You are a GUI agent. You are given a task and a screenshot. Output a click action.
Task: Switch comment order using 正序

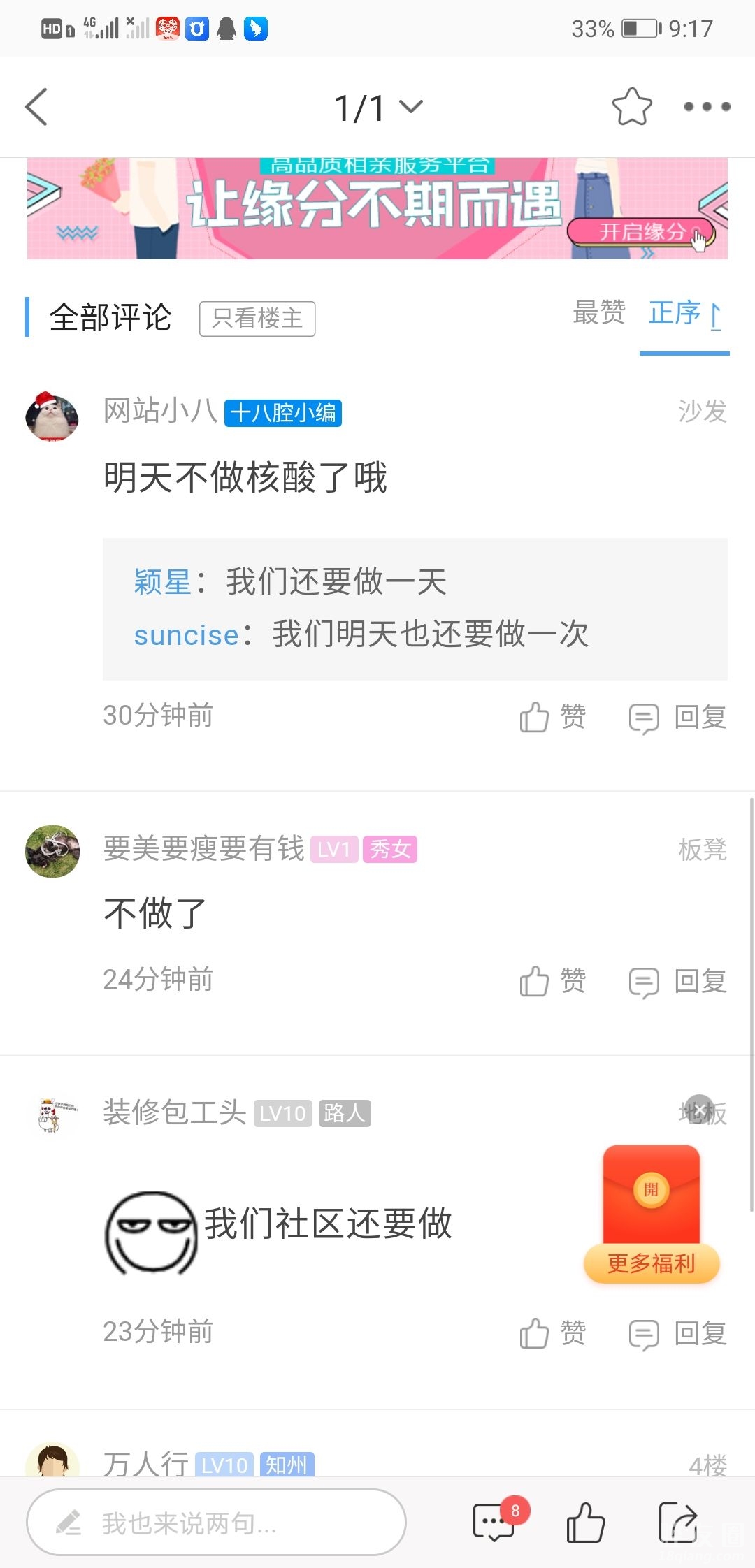(x=684, y=314)
